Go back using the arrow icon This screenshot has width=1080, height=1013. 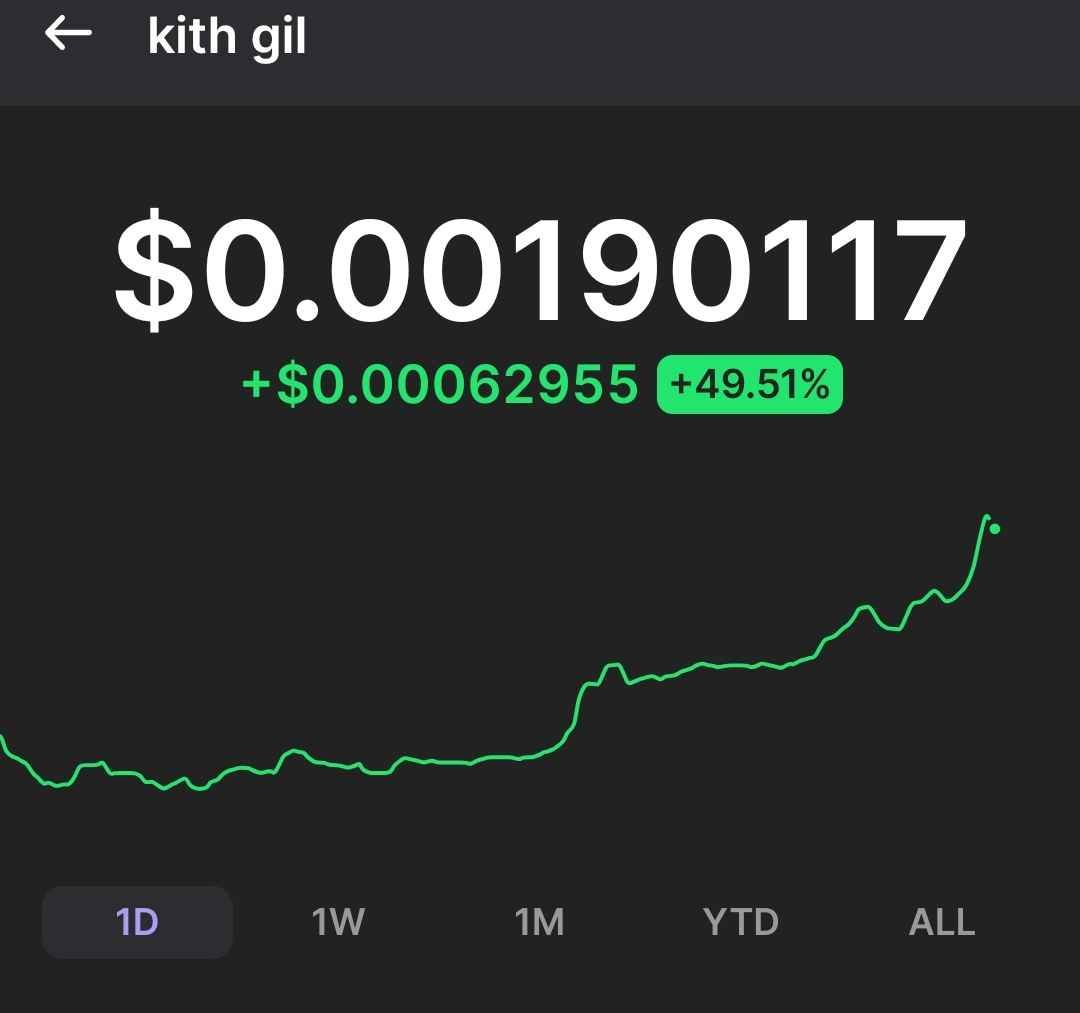click(68, 34)
